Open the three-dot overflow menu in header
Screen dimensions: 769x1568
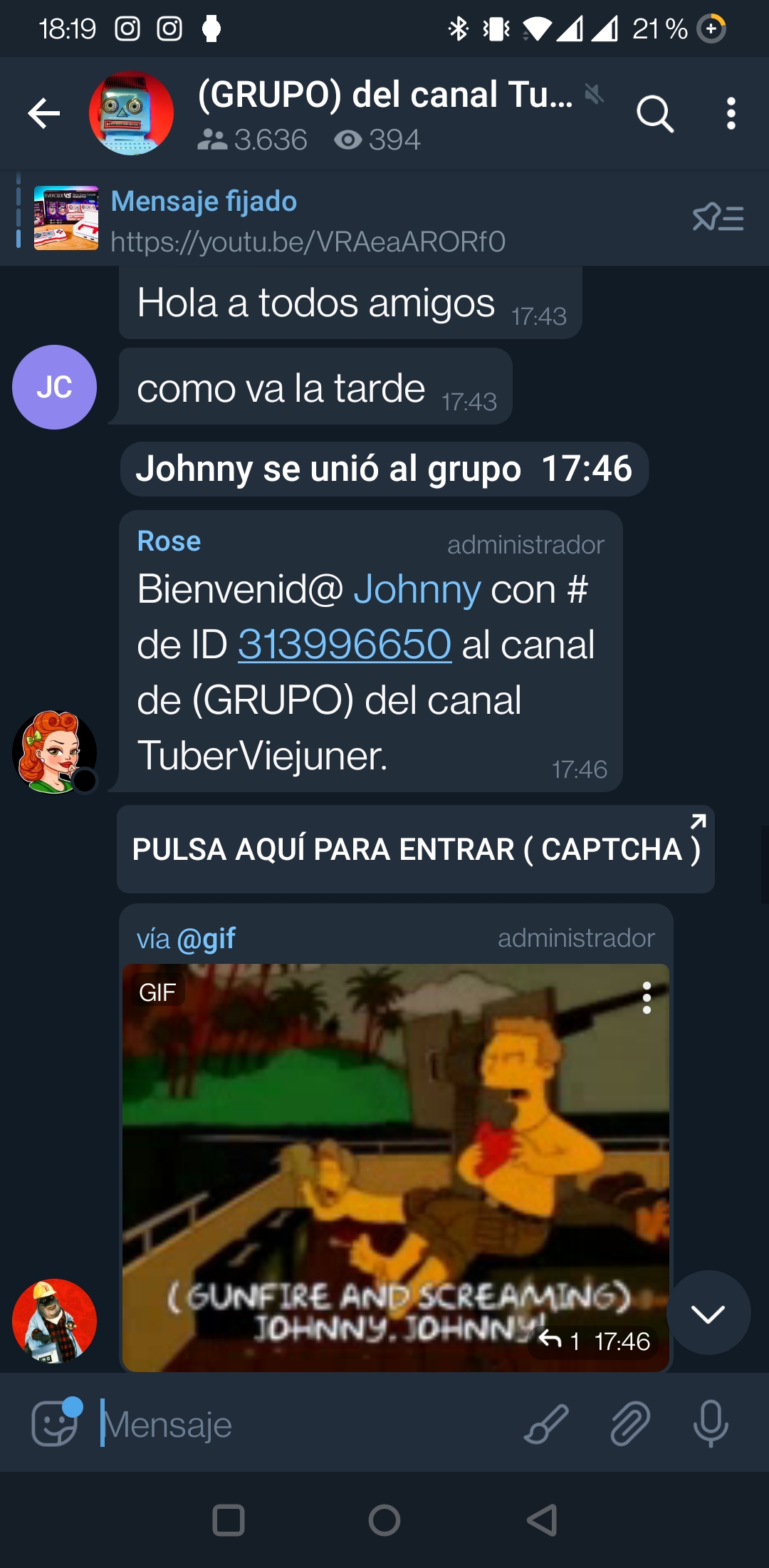point(731,113)
